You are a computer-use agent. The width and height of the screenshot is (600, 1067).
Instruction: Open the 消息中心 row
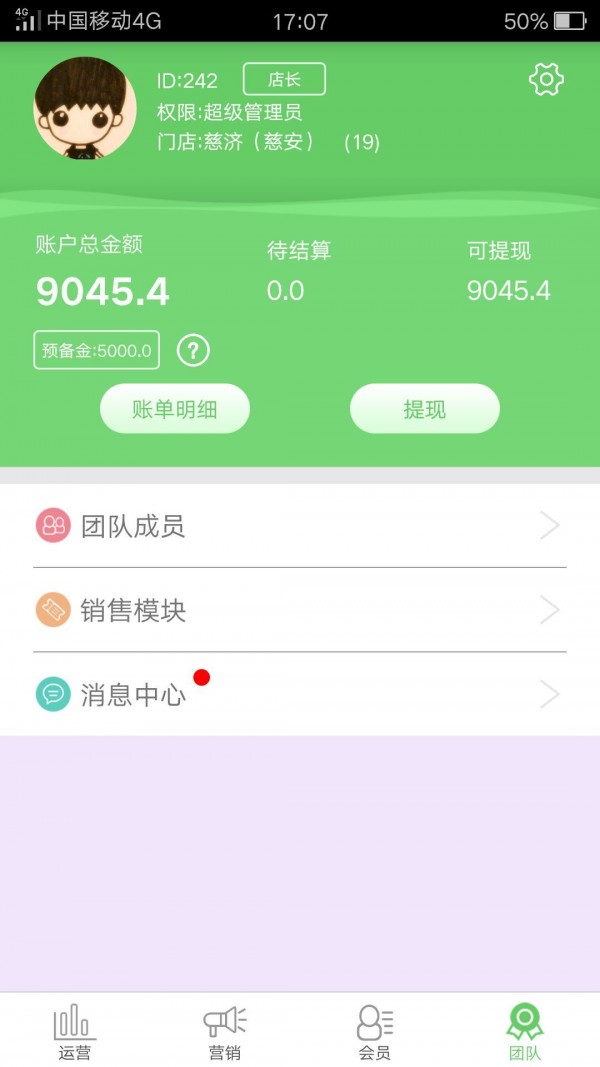(x=300, y=694)
